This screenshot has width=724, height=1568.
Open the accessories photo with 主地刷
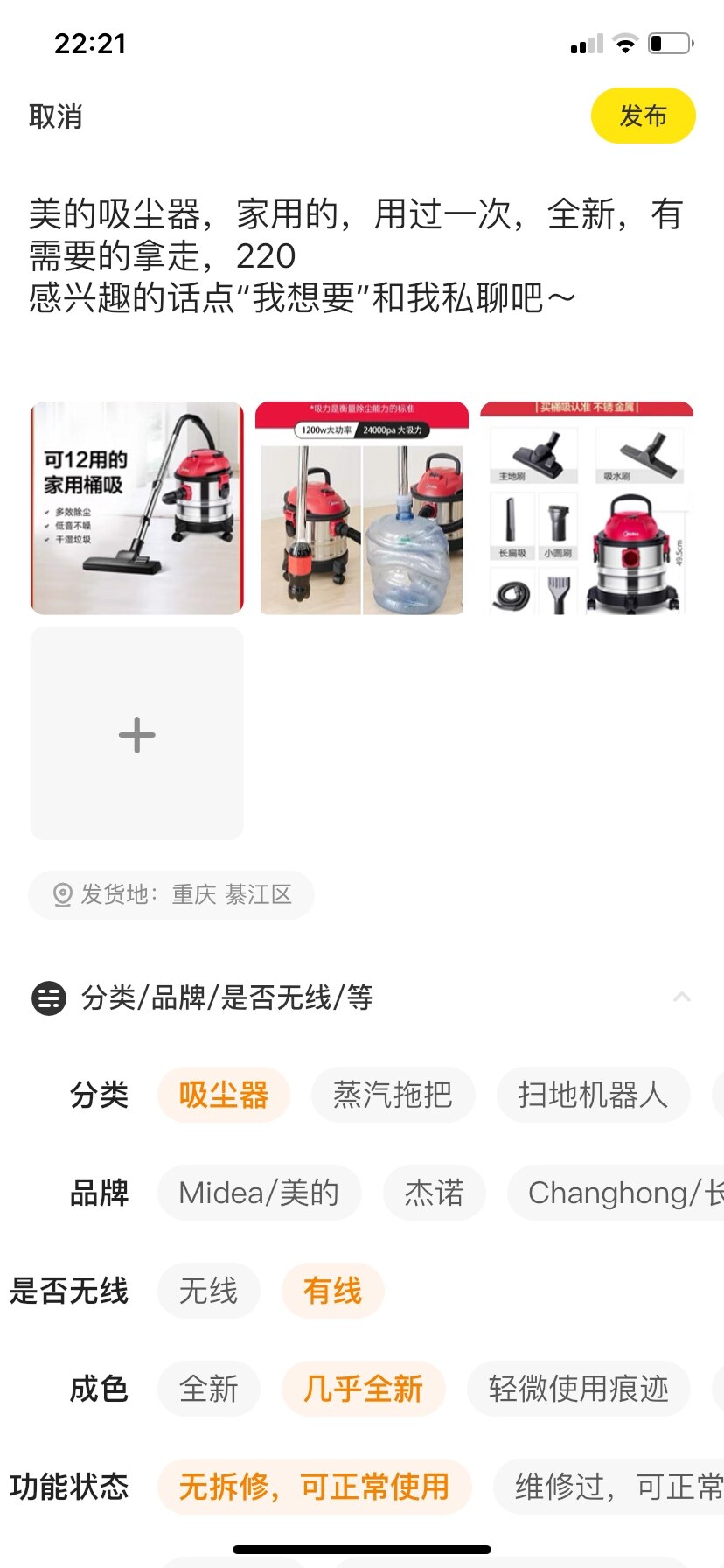tap(587, 507)
